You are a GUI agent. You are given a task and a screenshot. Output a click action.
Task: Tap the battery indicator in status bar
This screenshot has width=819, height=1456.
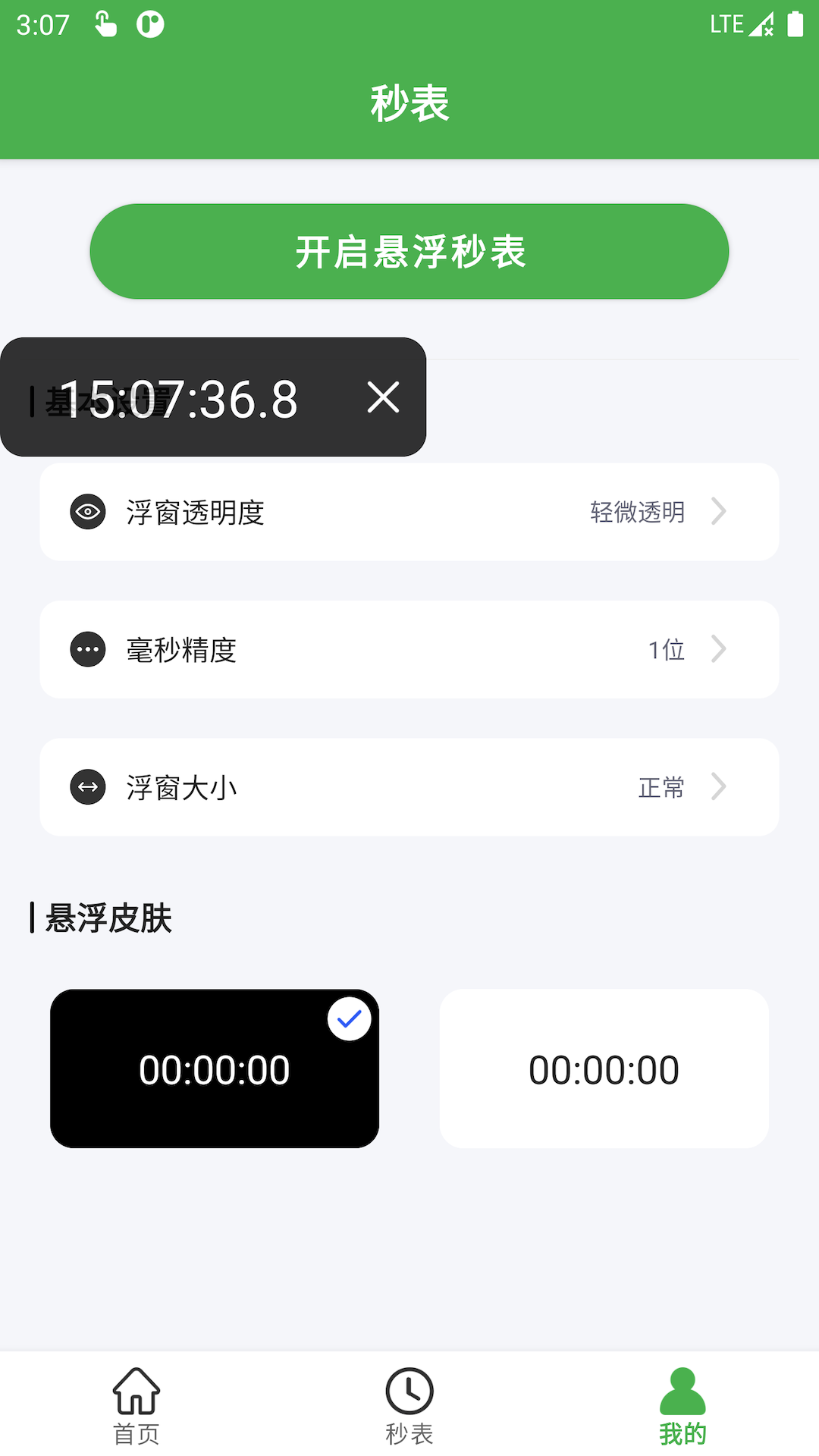[x=793, y=23]
